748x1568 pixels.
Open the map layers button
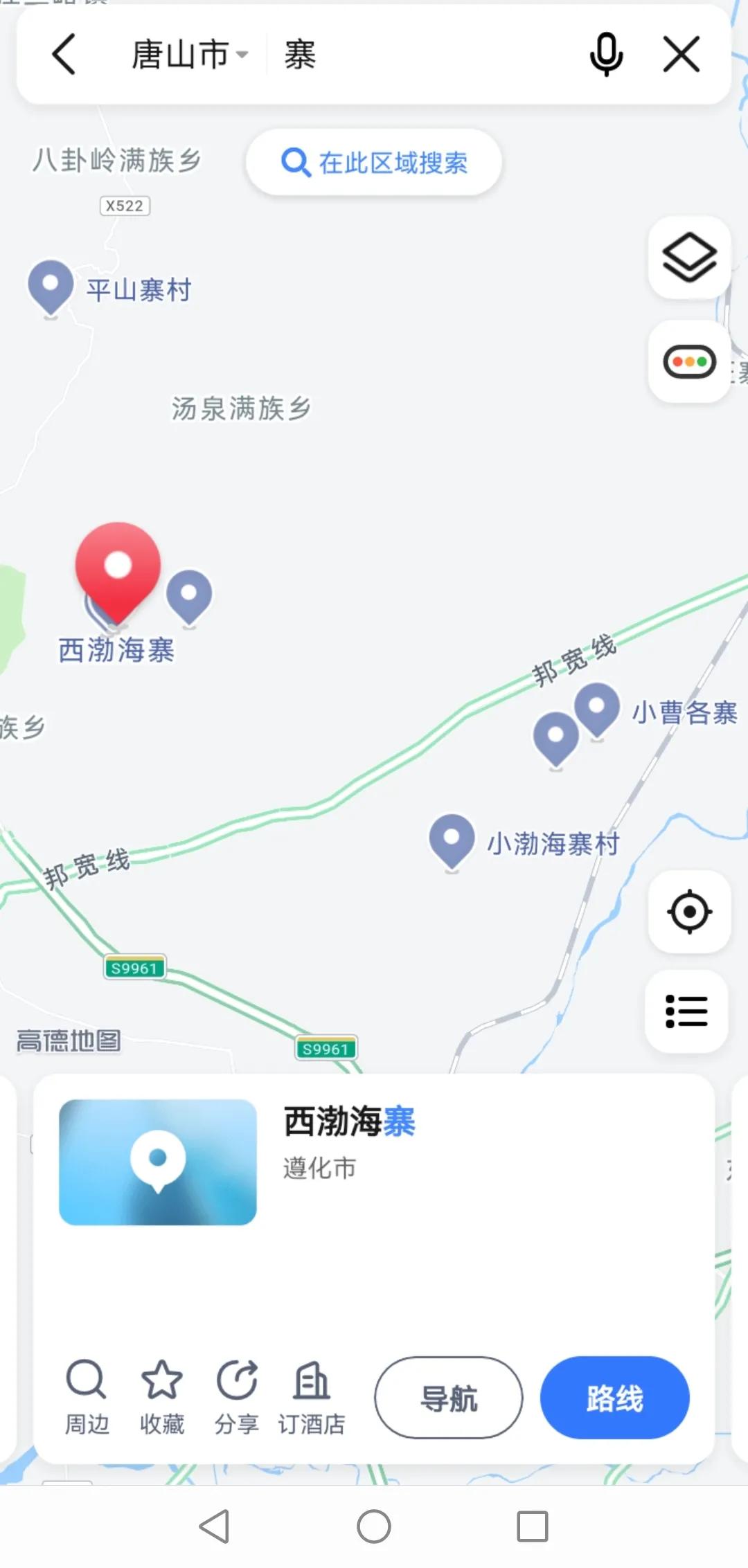(x=689, y=258)
